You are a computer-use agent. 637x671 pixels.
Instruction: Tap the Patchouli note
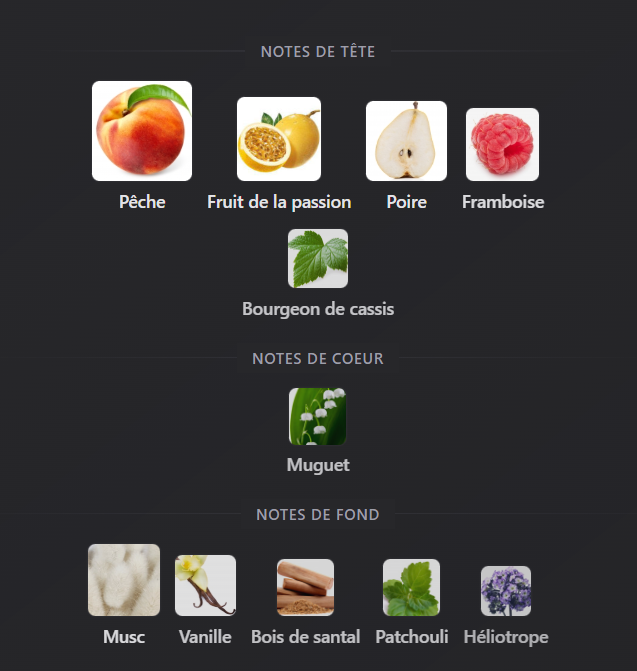tap(411, 588)
